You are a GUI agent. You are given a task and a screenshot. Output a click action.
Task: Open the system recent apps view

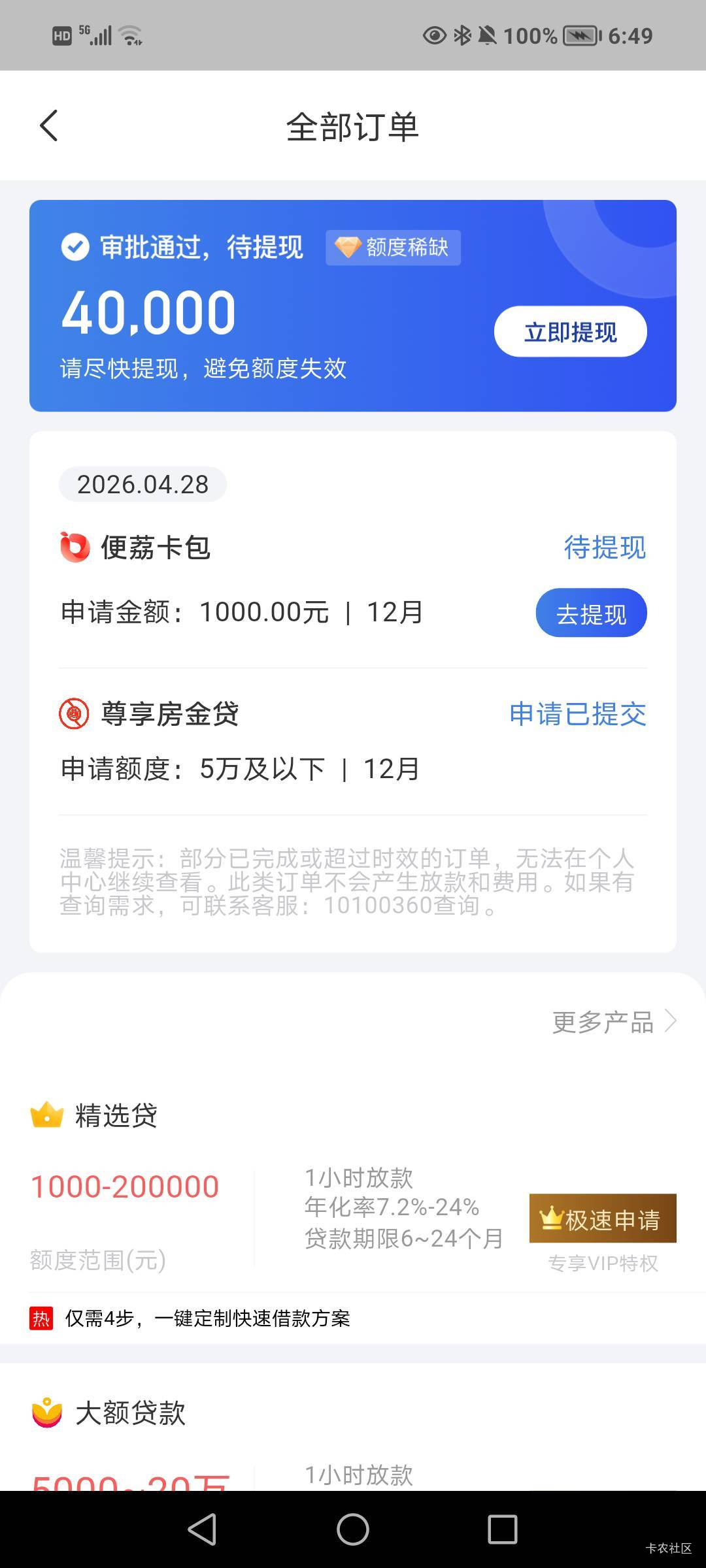[x=502, y=1529]
